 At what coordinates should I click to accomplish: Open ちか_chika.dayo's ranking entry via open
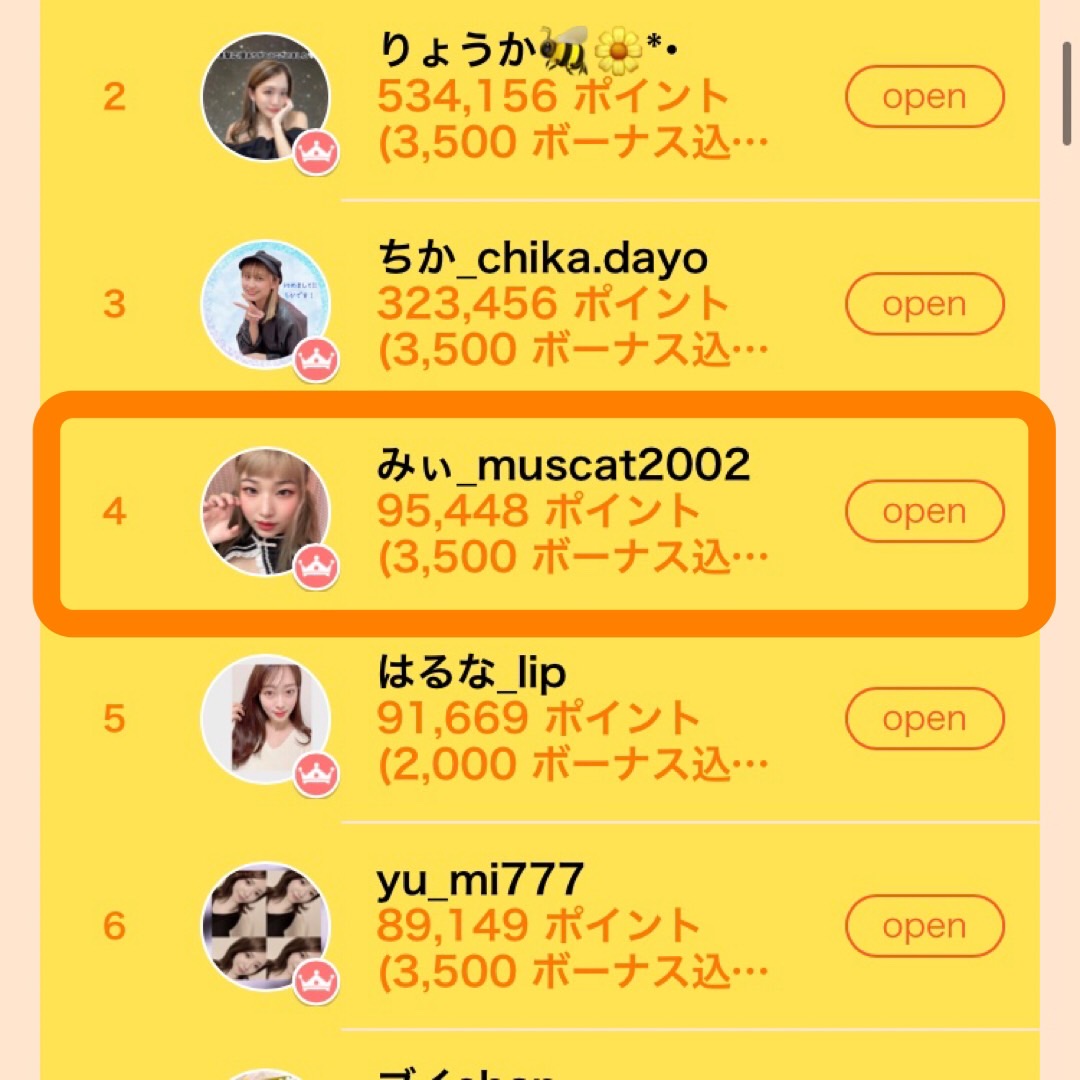coord(924,304)
